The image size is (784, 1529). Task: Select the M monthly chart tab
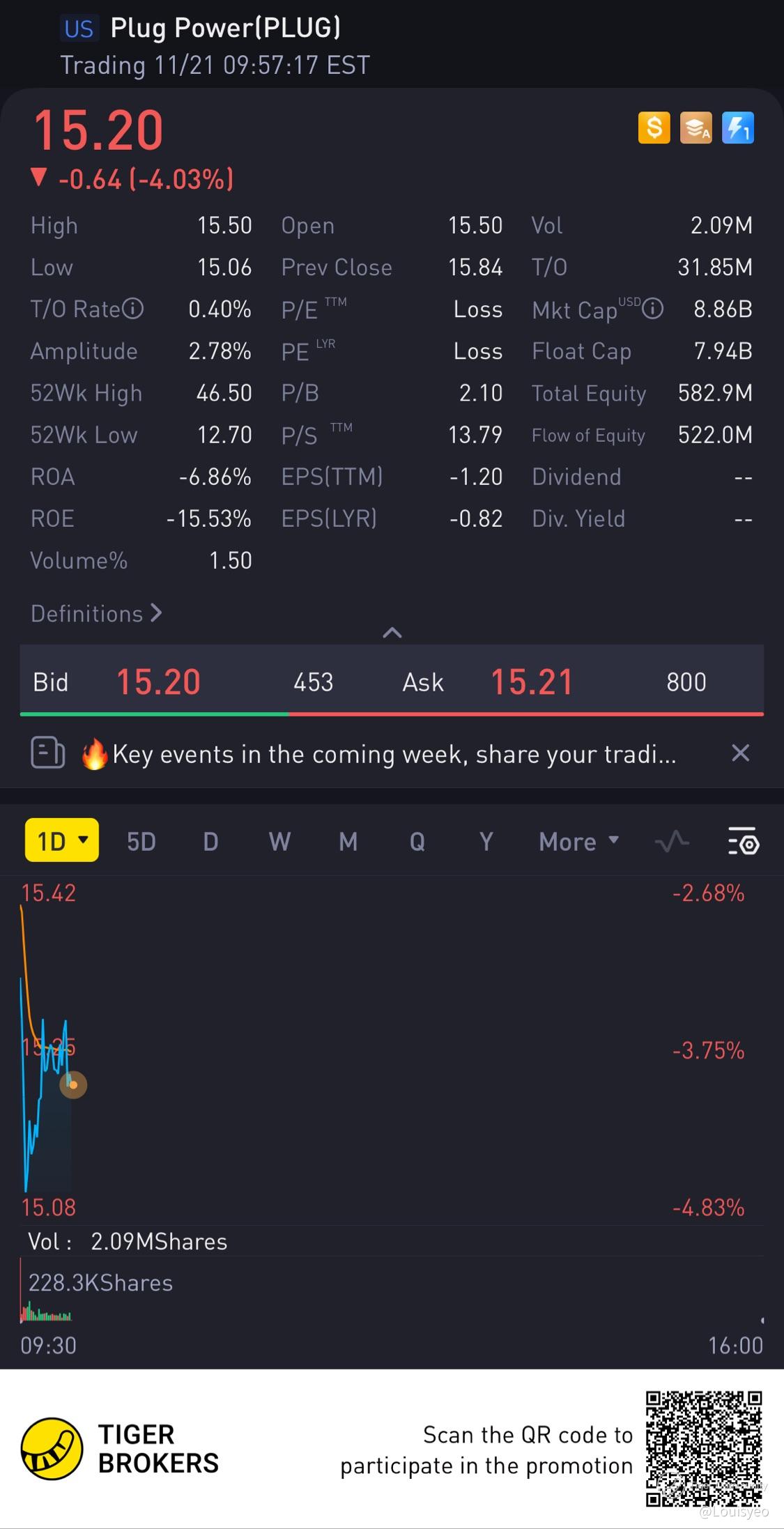coord(348,842)
